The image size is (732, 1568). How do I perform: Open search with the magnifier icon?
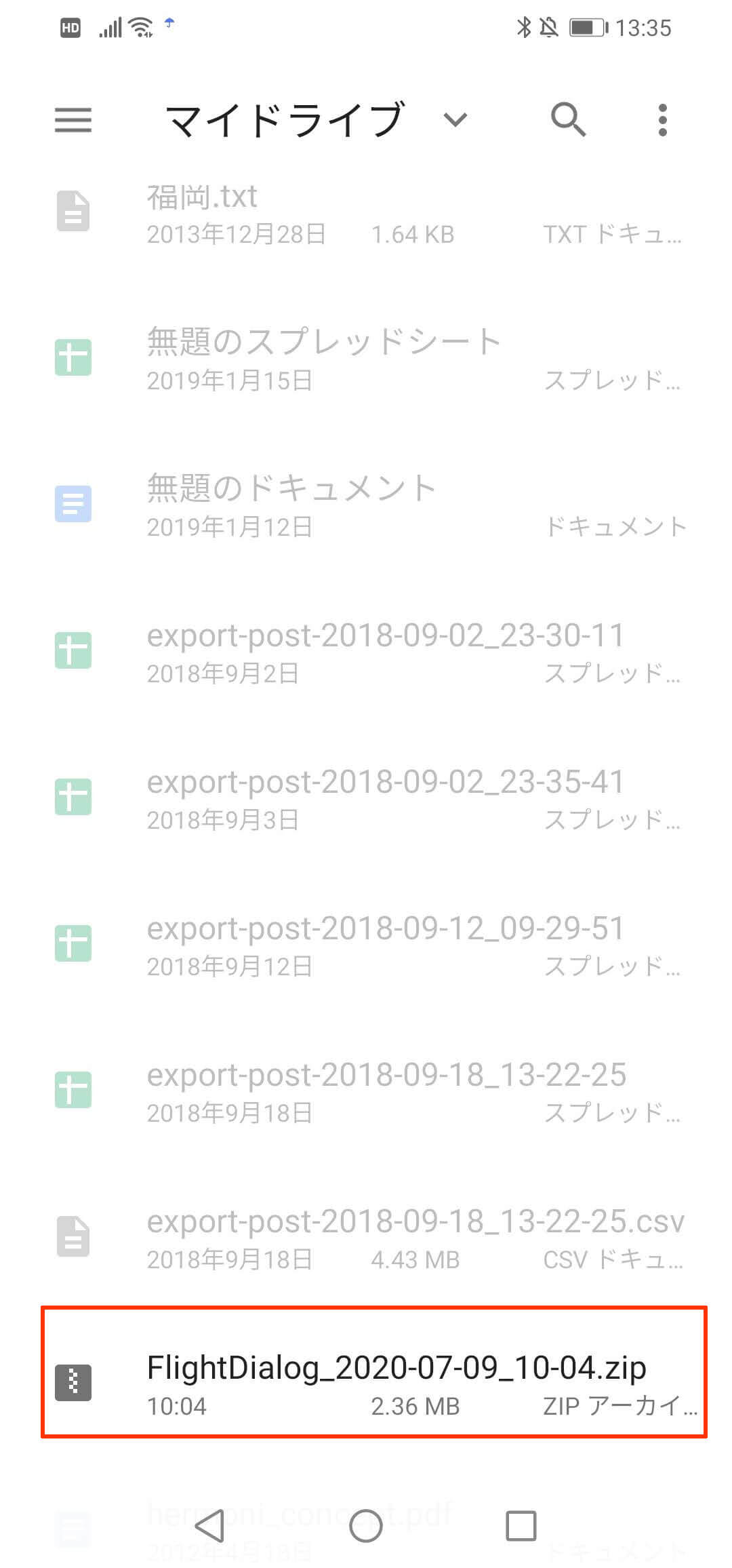tap(568, 120)
